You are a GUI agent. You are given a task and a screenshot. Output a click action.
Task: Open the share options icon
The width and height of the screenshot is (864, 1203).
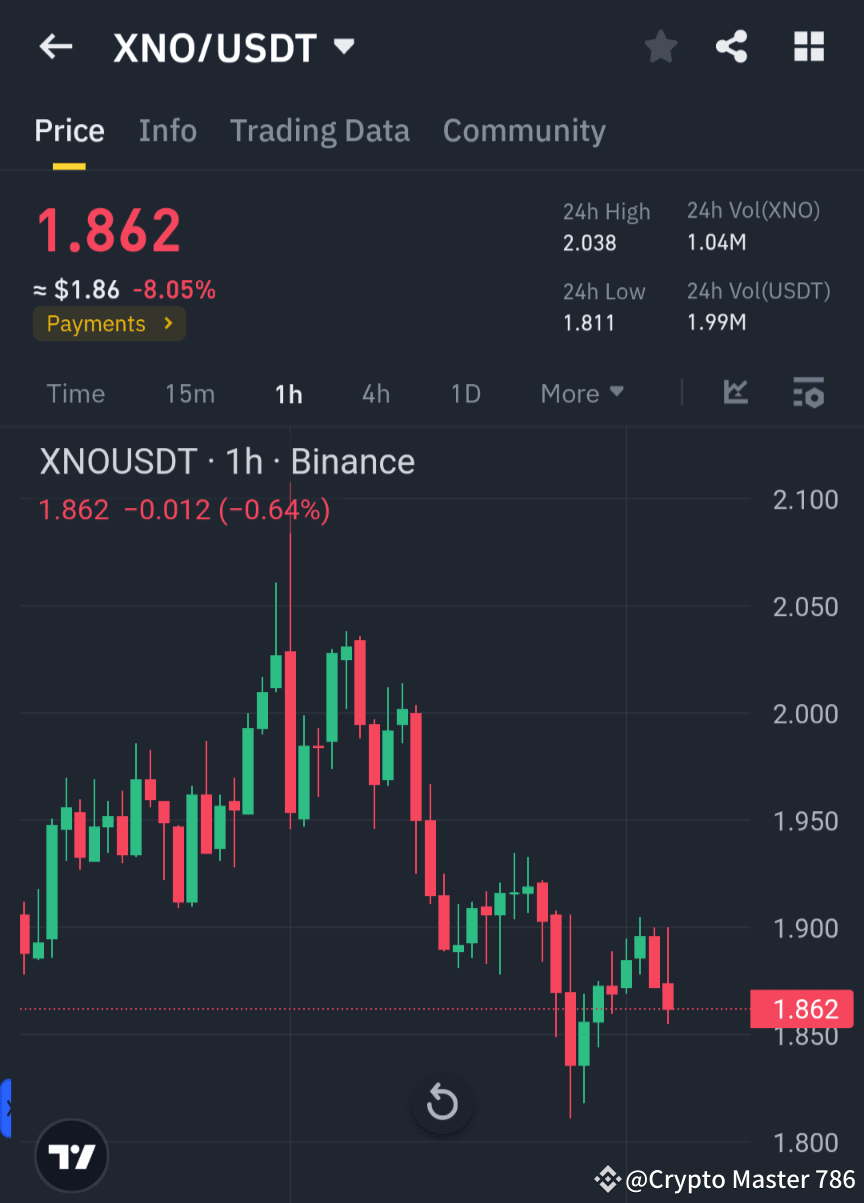coord(732,46)
